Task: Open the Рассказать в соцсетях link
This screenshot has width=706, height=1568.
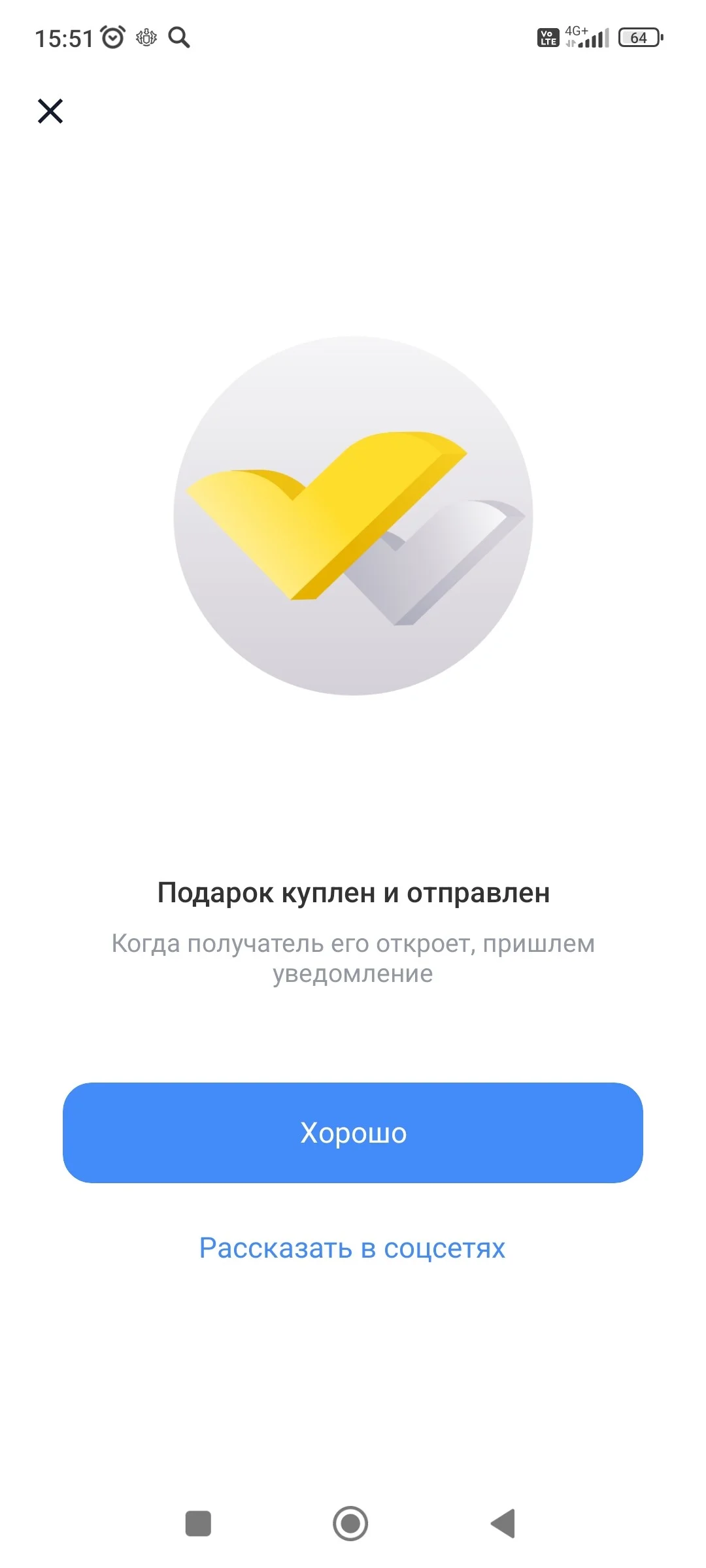Action: click(352, 1248)
